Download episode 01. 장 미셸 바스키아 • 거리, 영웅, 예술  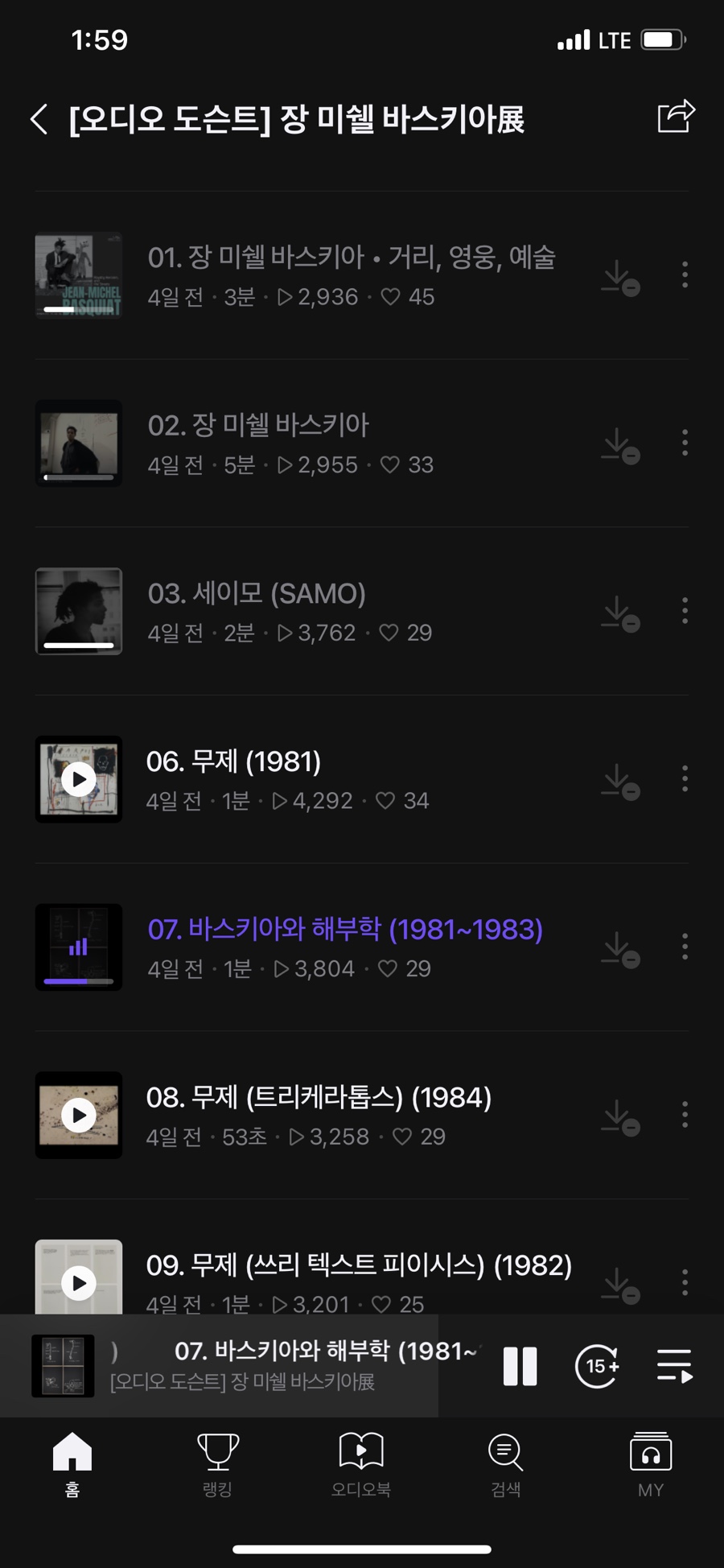[619, 276]
